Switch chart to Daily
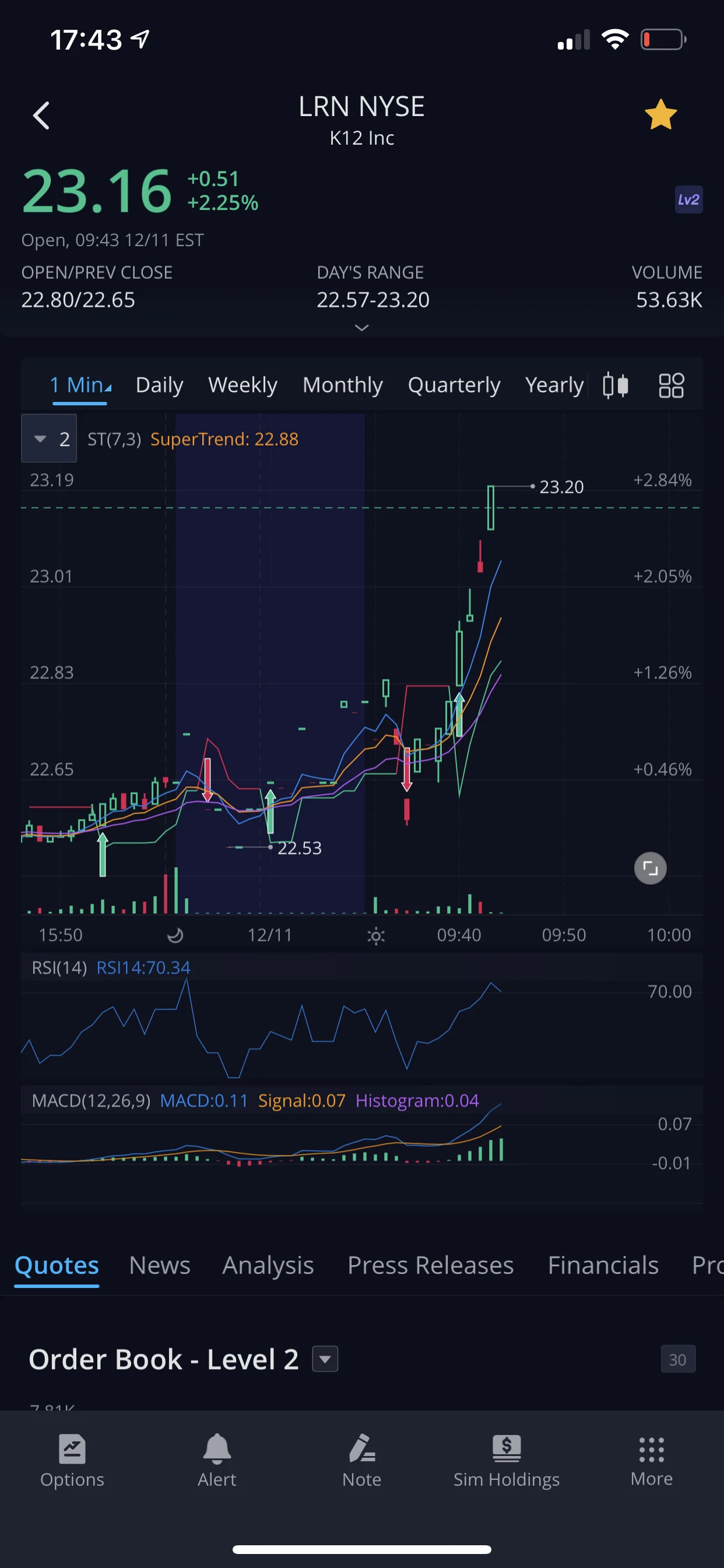The height and width of the screenshot is (1568, 724). tap(159, 386)
